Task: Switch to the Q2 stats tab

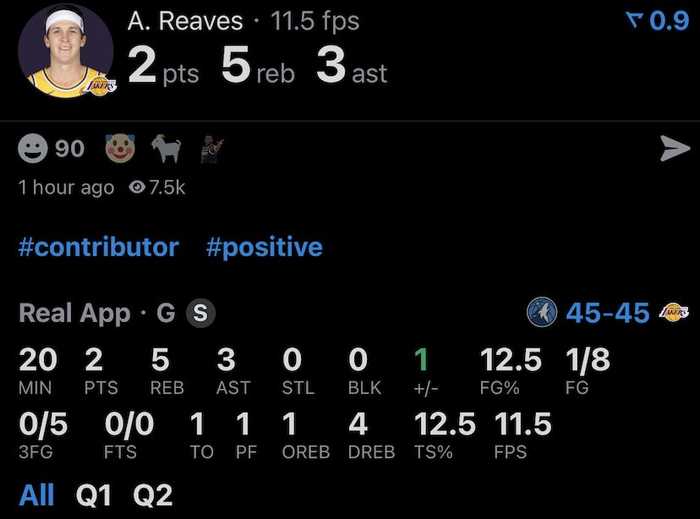Action: pyautogui.click(x=152, y=495)
